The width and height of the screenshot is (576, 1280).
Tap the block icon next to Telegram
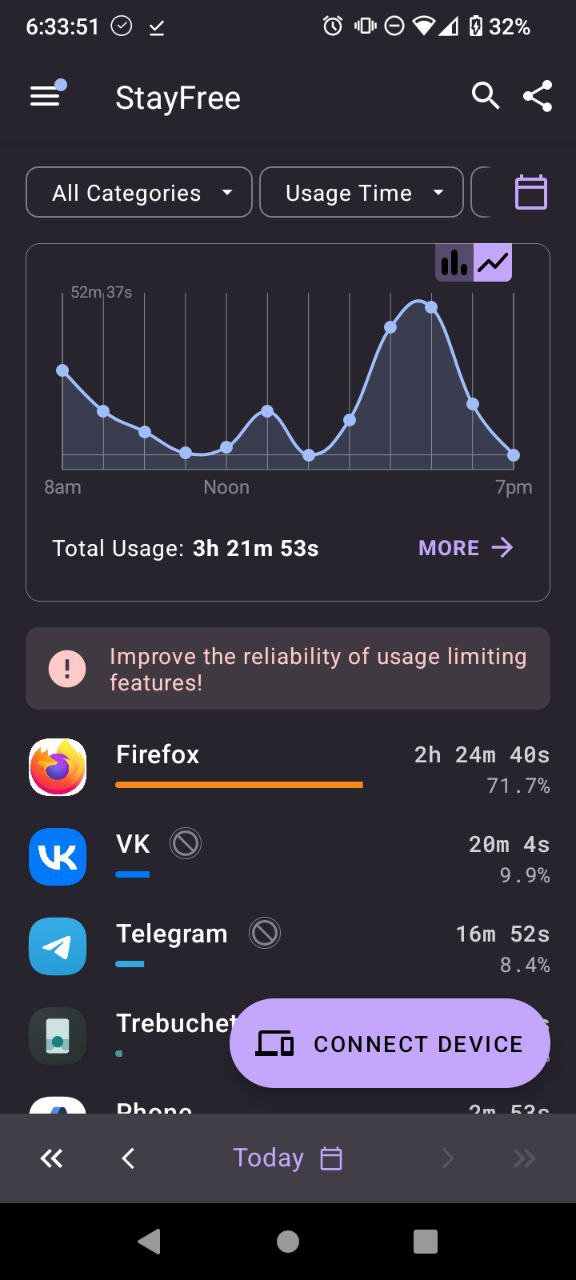click(264, 934)
